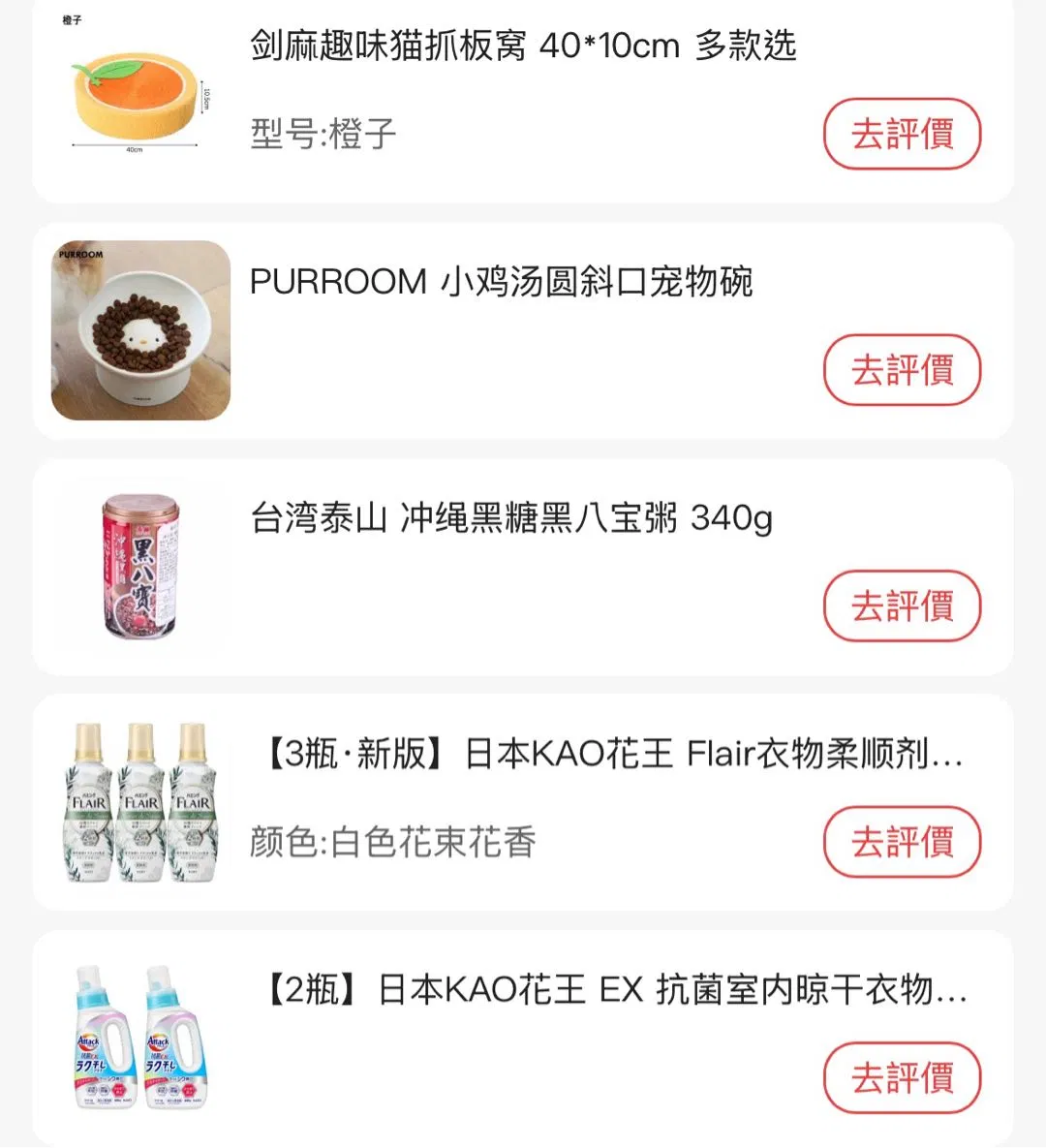Review the 日本KAO花王 EX 抗菌 detergent
Viewport: 1046px width, 1148px height.
902,1077
